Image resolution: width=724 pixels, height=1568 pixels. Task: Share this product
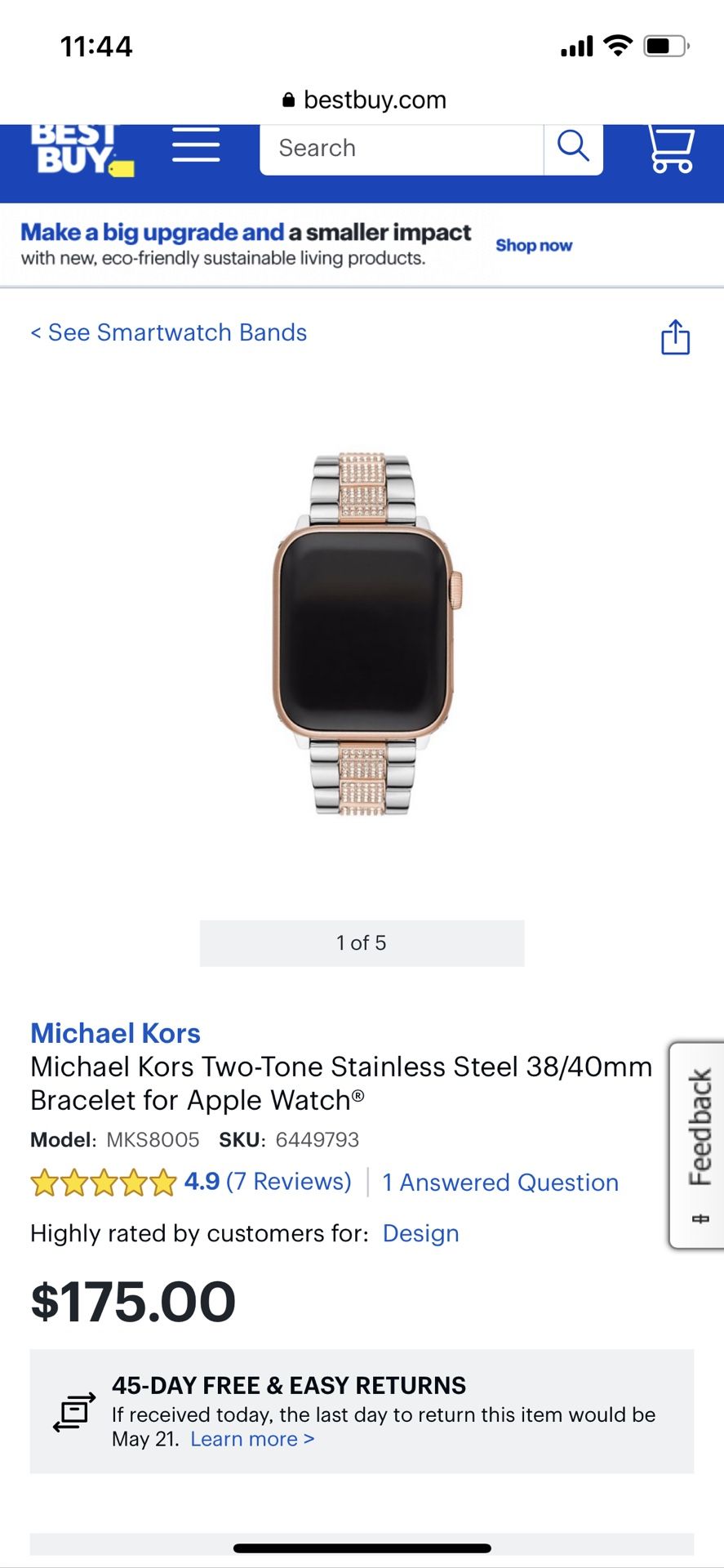click(x=675, y=336)
